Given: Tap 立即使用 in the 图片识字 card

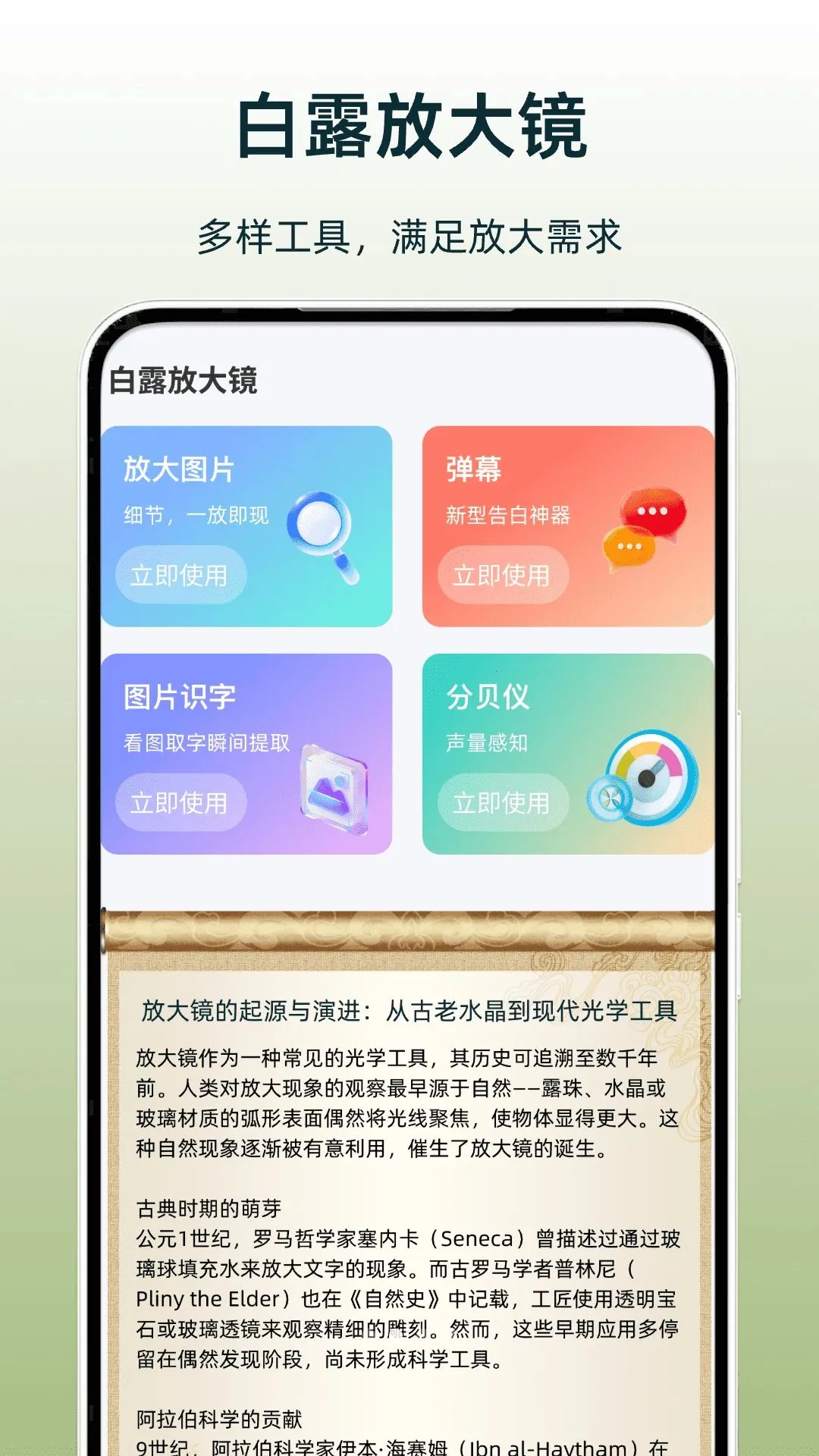Looking at the screenshot, I should [x=180, y=802].
